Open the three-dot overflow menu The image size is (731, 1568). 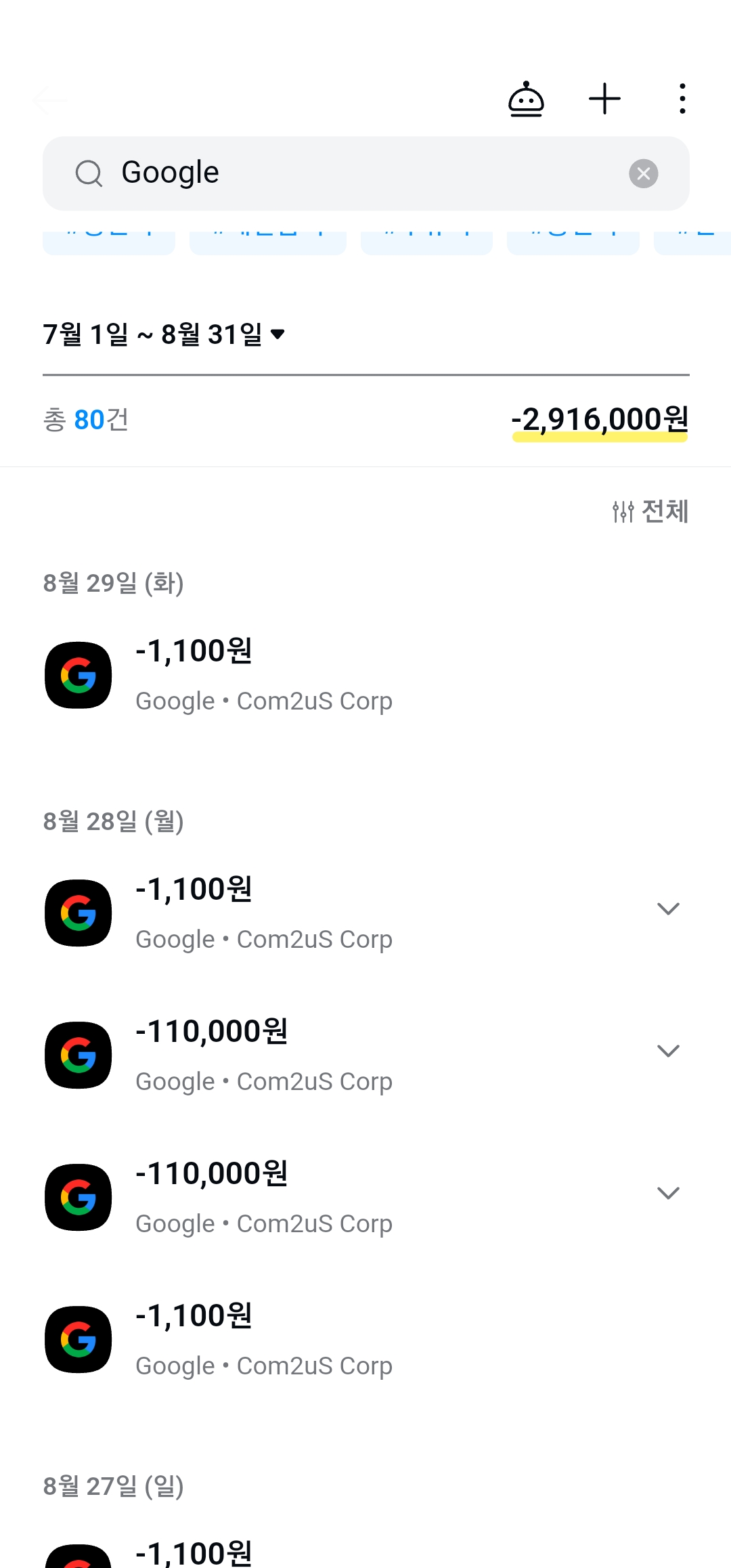pos(682,100)
